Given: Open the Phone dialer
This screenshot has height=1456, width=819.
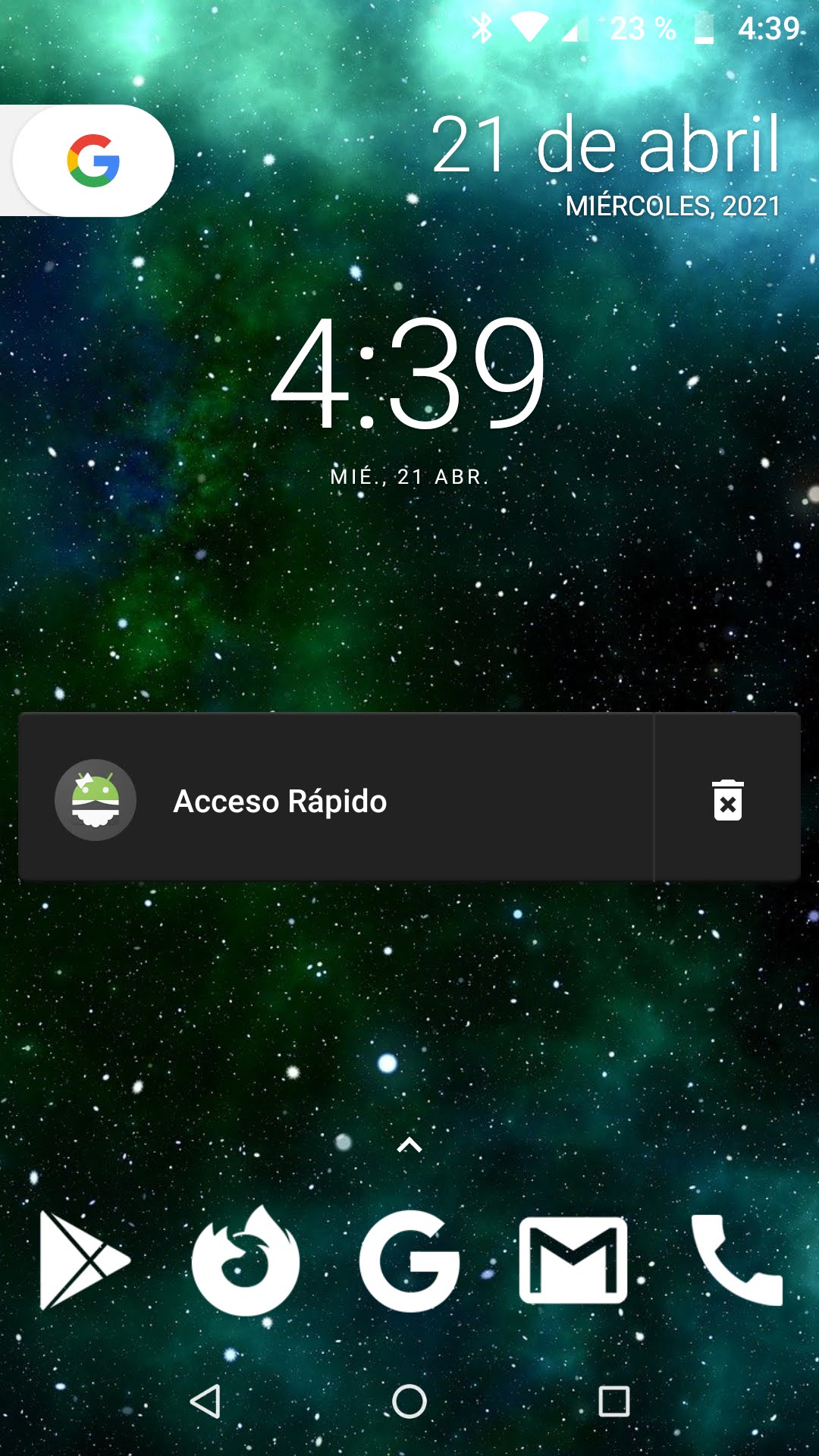Looking at the screenshot, I should (737, 1260).
